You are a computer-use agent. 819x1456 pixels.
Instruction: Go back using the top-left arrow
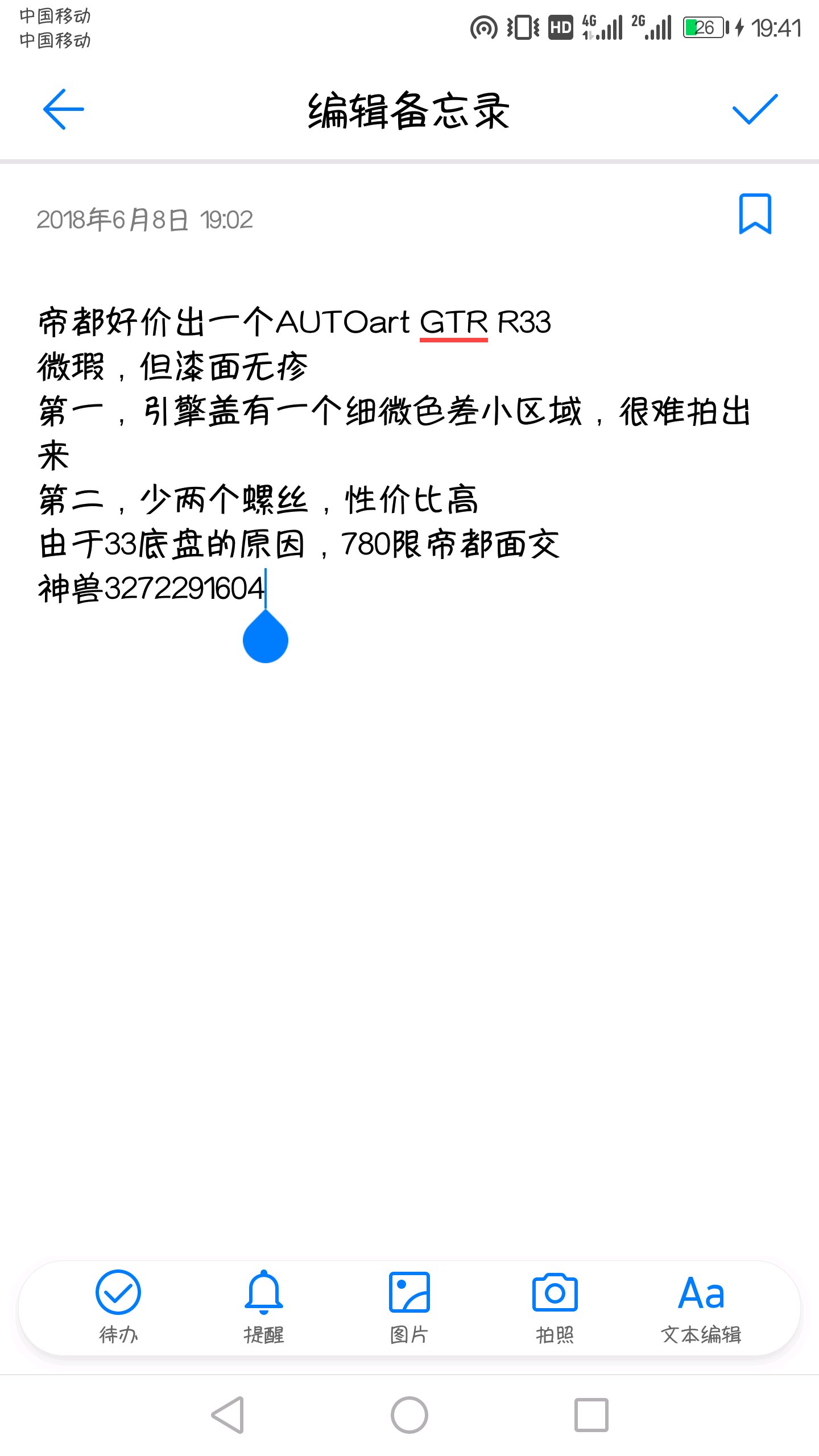[x=64, y=109]
